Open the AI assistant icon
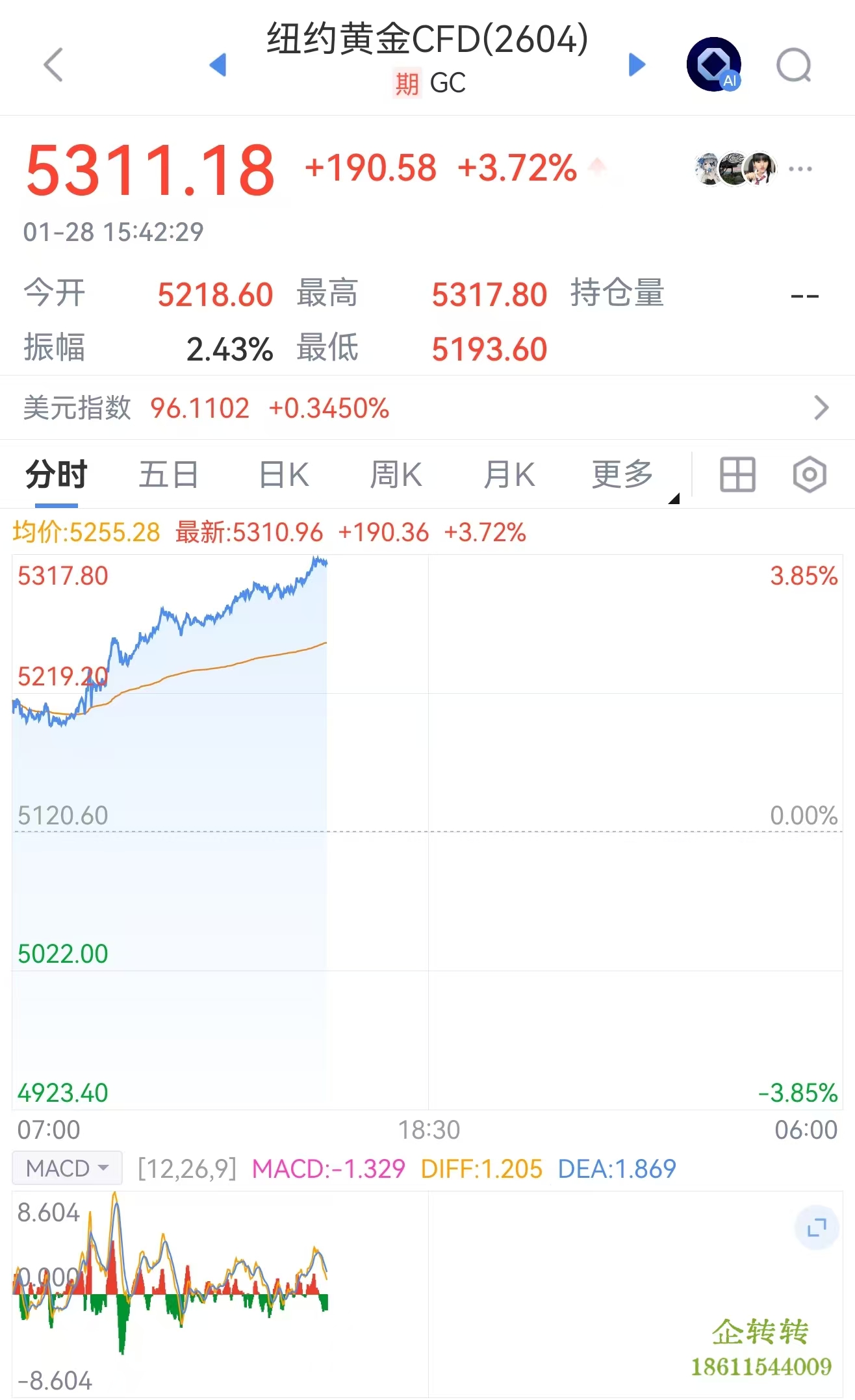The width and height of the screenshot is (855, 1400). 714,65
